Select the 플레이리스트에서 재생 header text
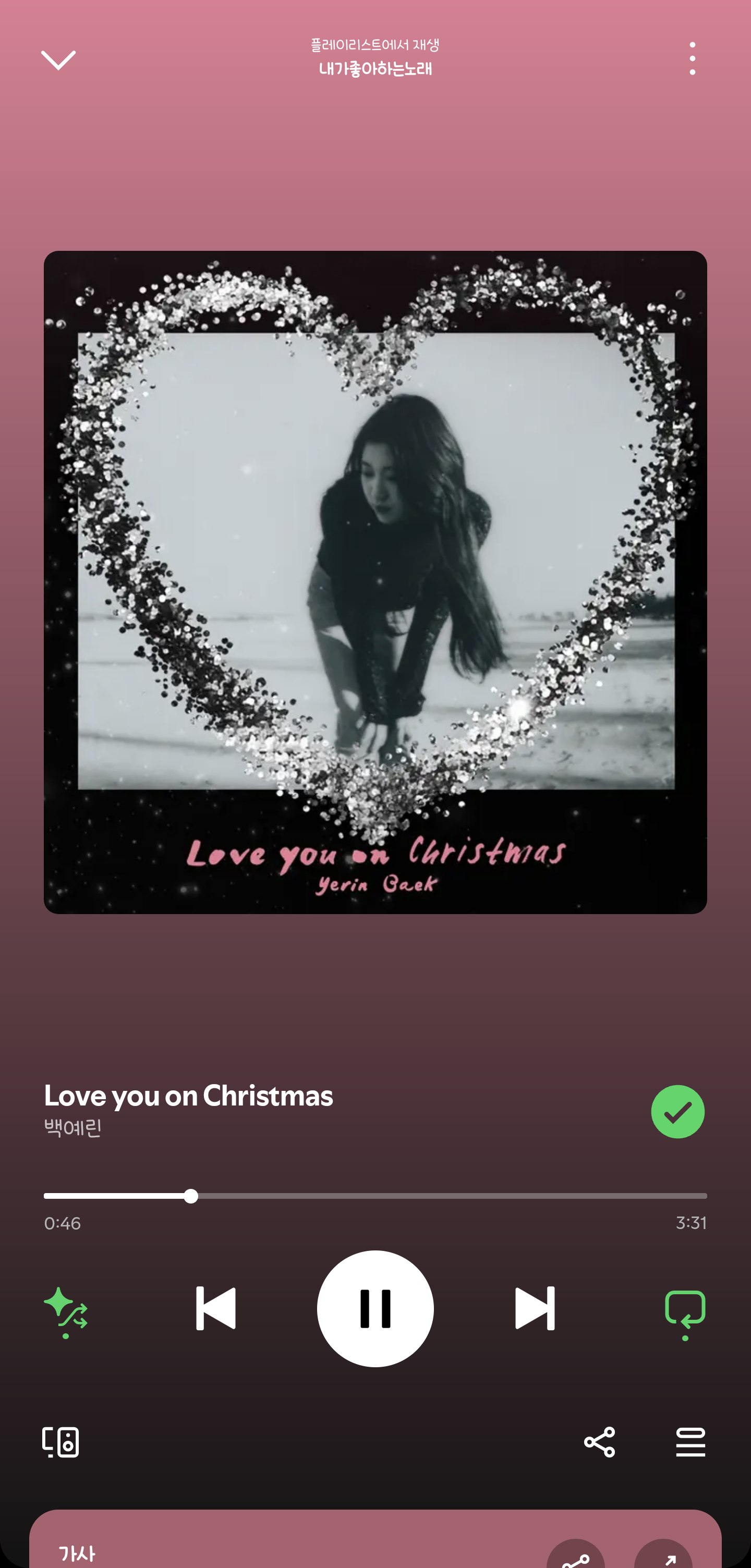Image resolution: width=751 pixels, height=1568 pixels. pyautogui.click(x=375, y=44)
